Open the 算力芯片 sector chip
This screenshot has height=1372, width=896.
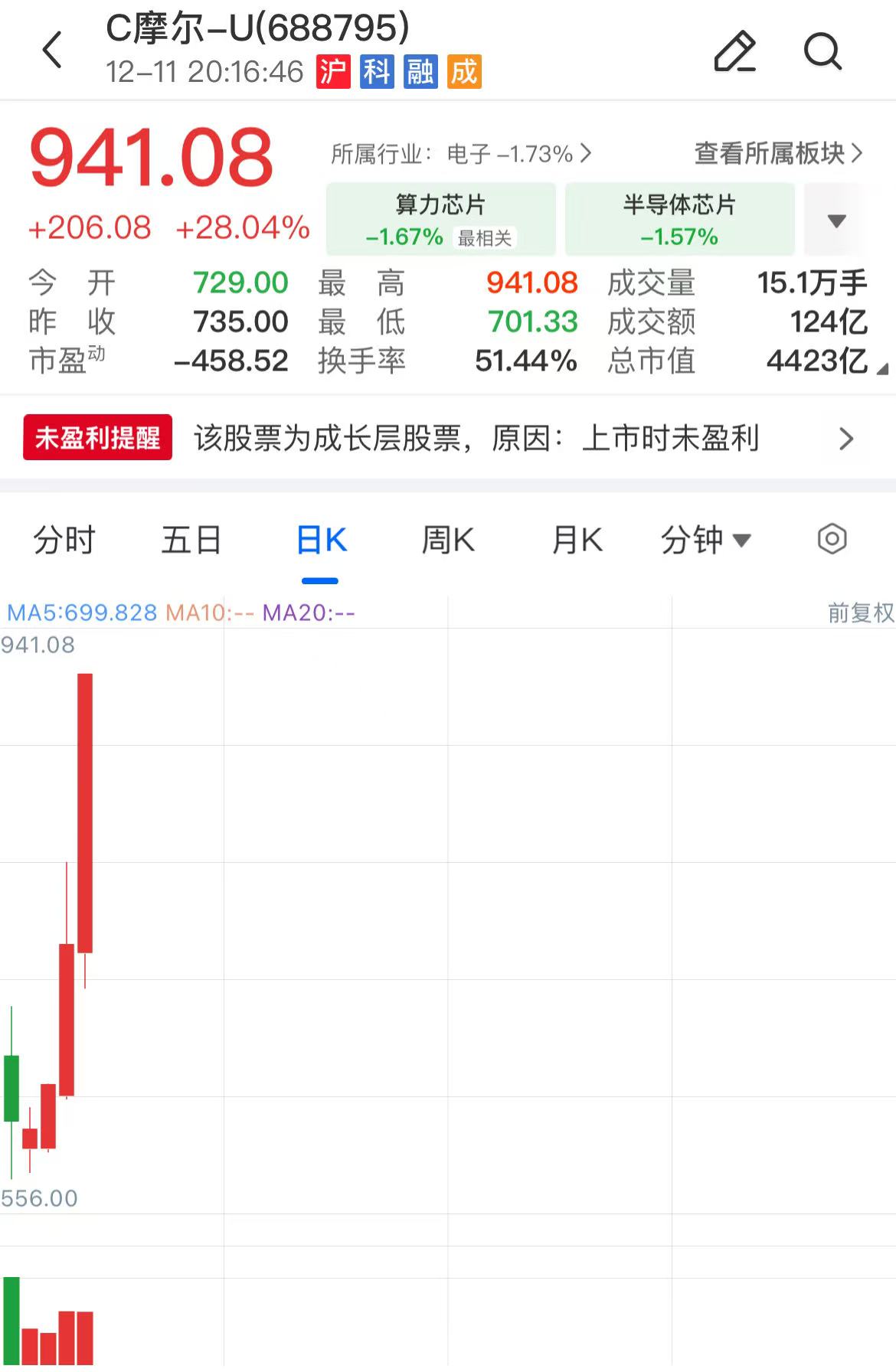(440, 219)
